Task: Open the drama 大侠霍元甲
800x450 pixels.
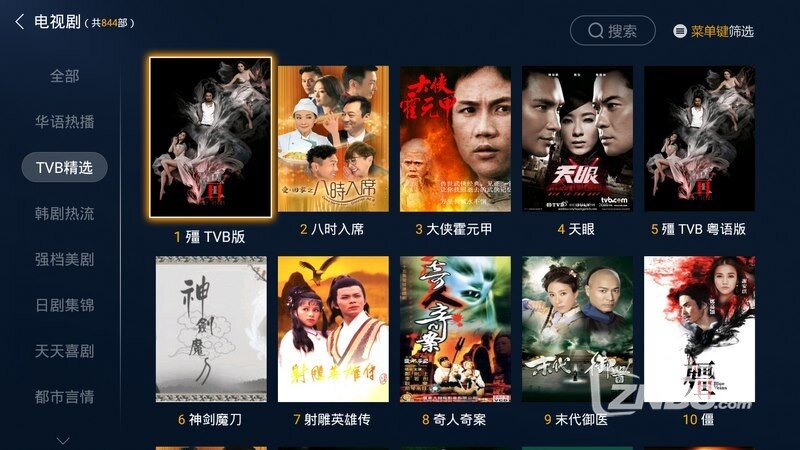Action: (x=455, y=138)
